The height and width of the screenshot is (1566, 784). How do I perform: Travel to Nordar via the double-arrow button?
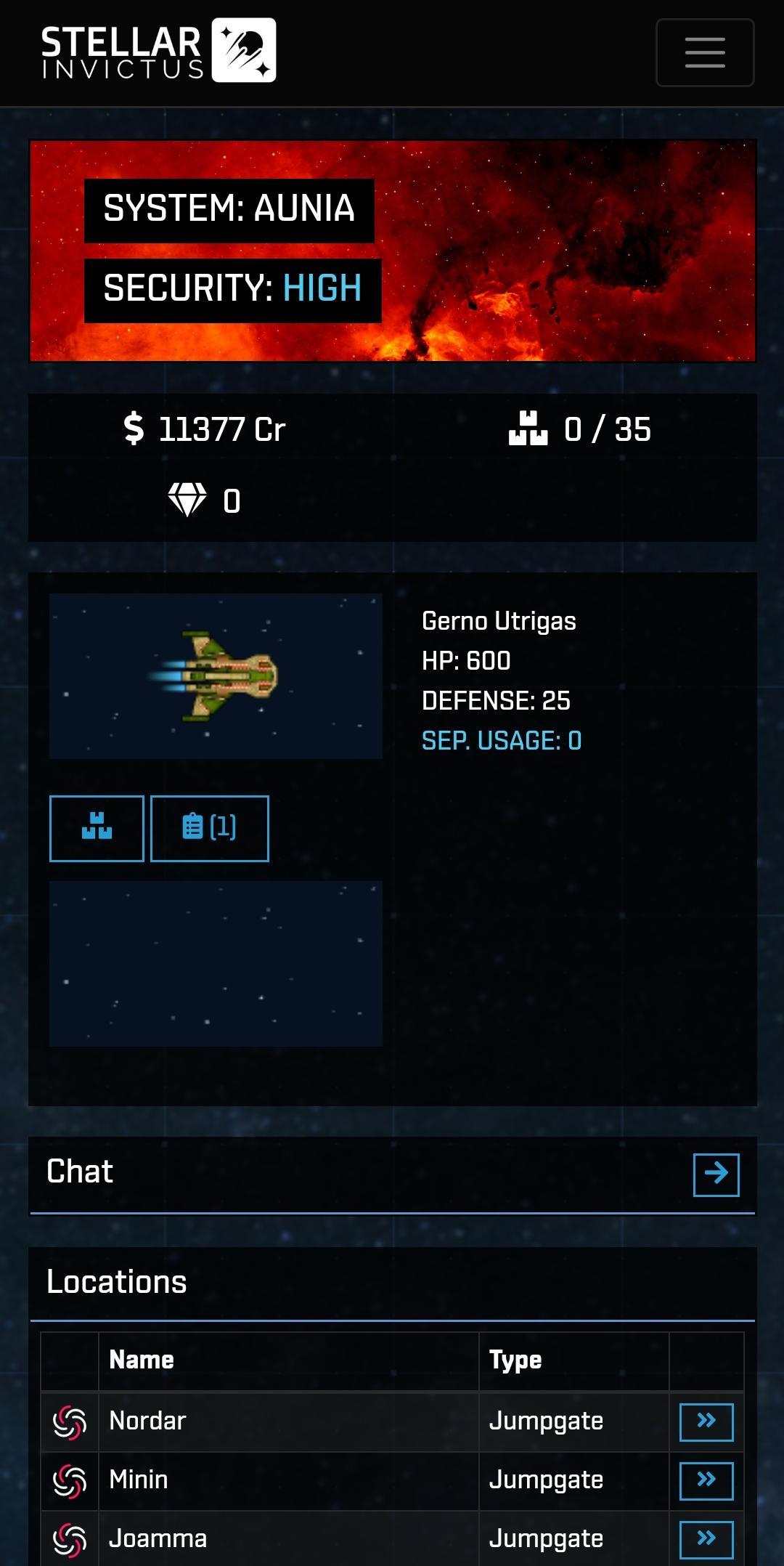coord(705,1421)
